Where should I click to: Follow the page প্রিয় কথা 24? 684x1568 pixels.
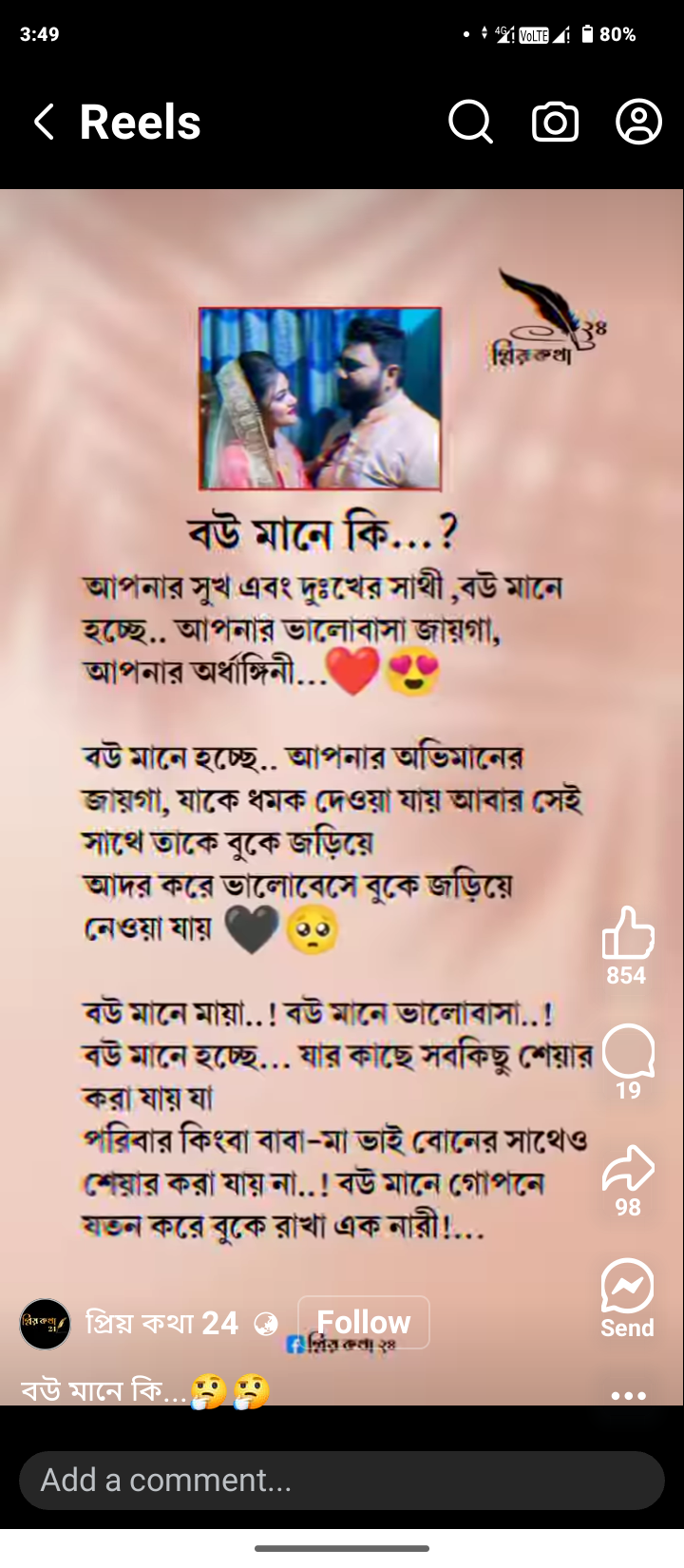tap(364, 1322)
